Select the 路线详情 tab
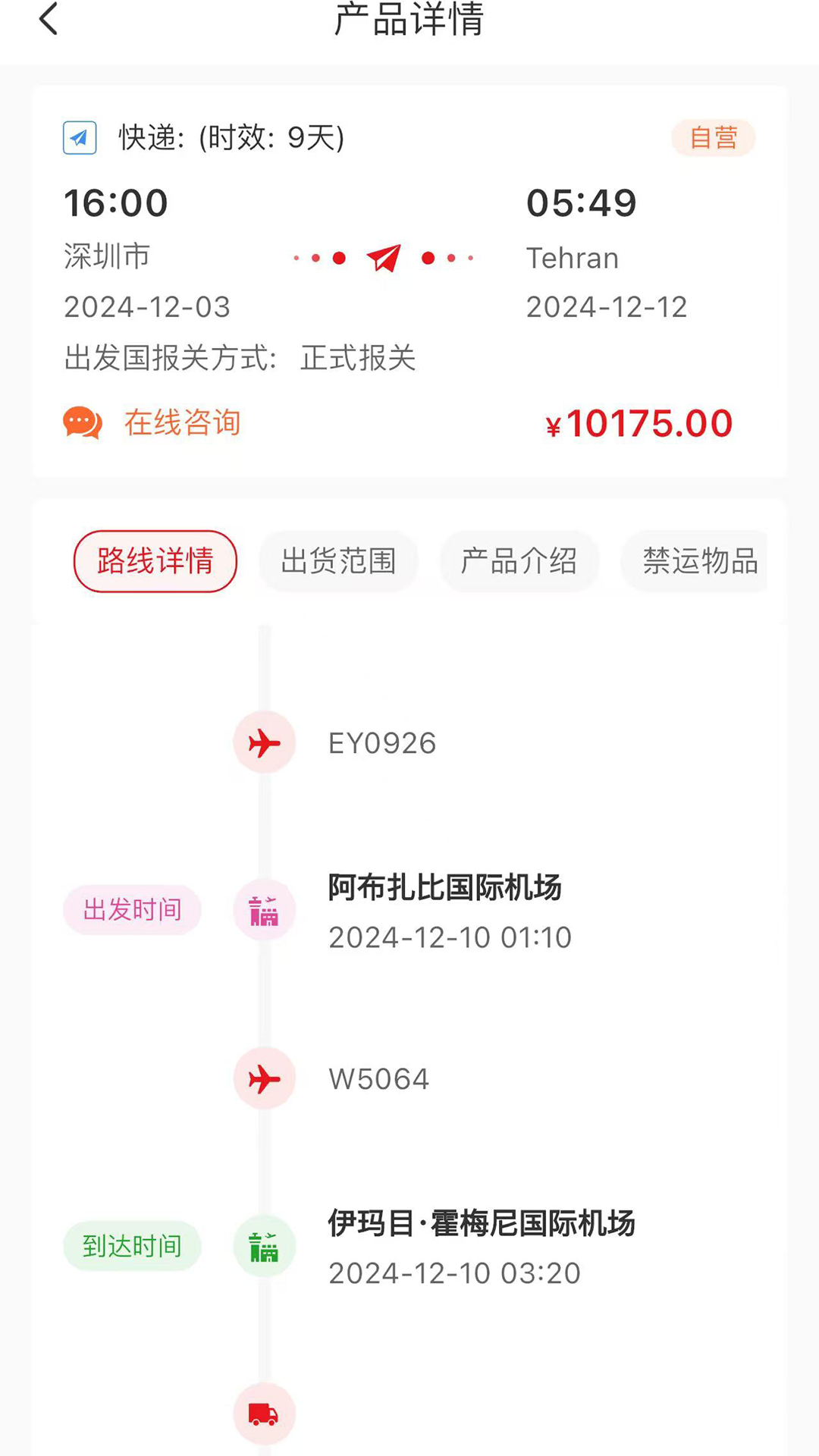 click(x=154, y=561)
